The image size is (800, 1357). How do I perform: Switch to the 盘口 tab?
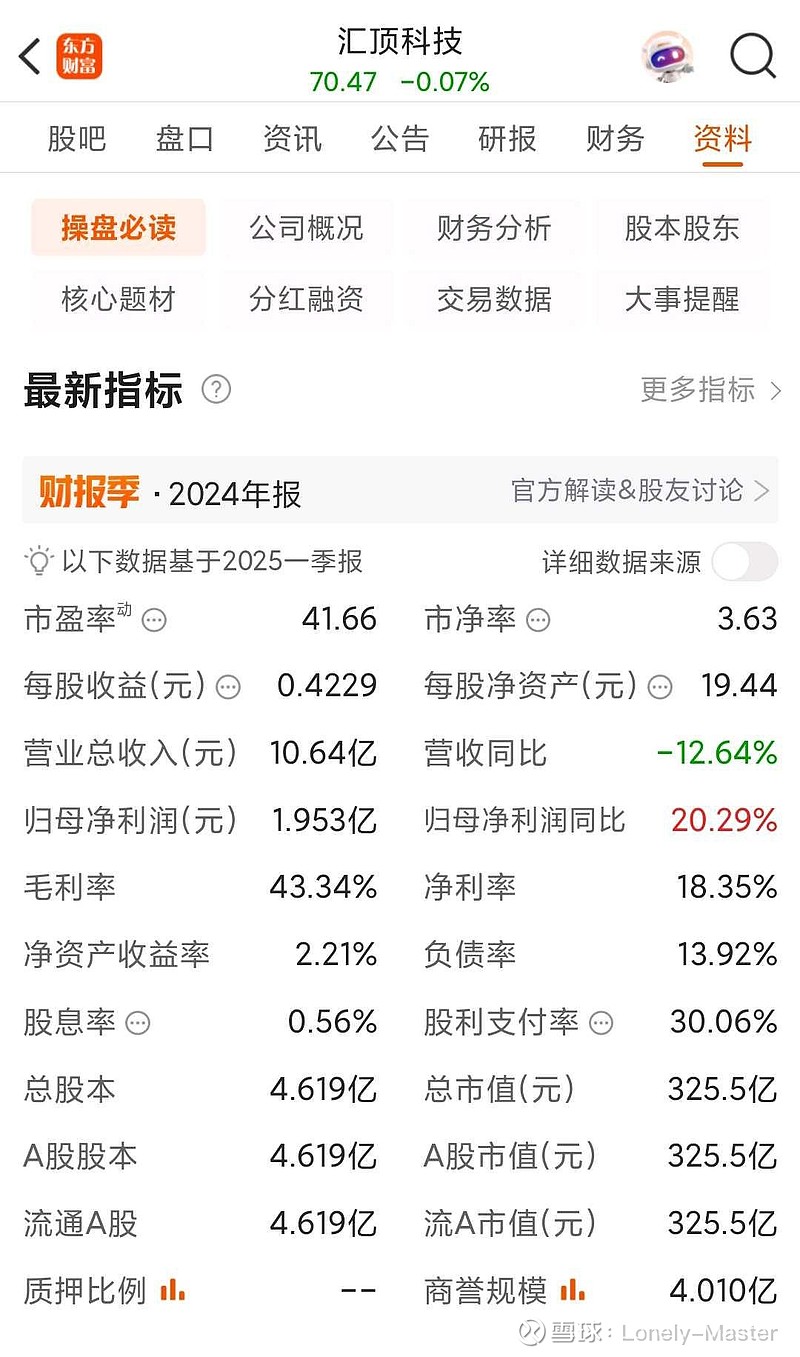185,138
